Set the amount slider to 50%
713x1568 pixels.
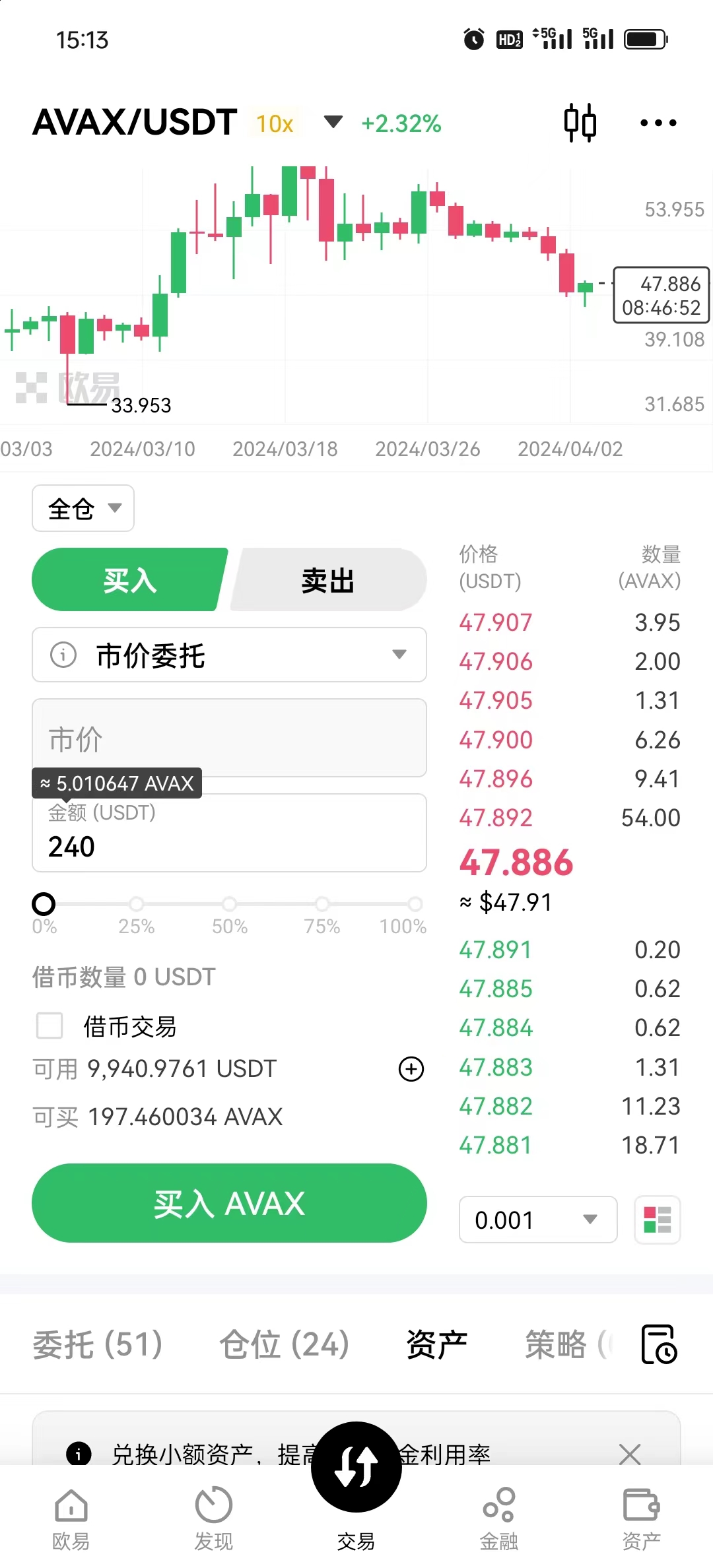[229, 903]
